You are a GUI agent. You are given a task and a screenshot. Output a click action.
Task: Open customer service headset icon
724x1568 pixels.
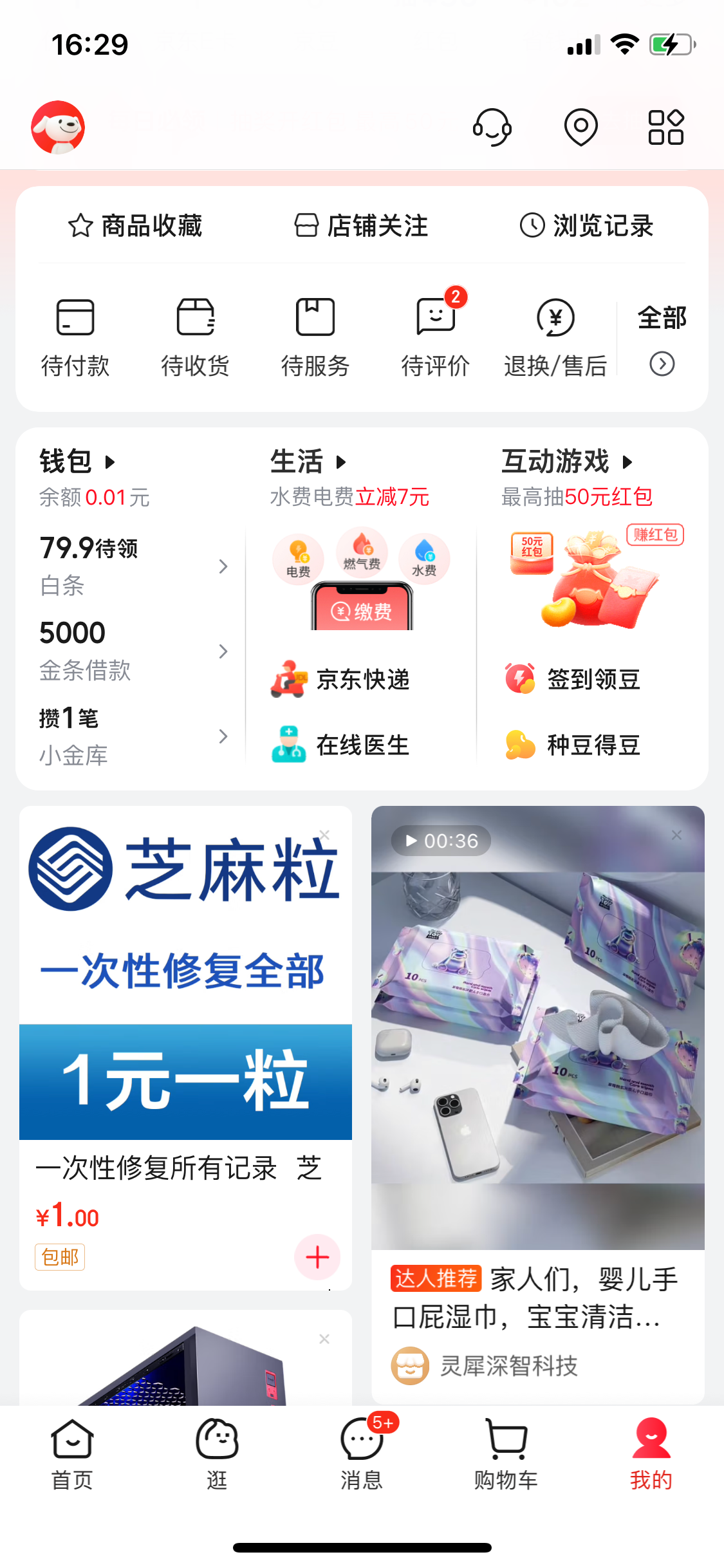(492, 127)
